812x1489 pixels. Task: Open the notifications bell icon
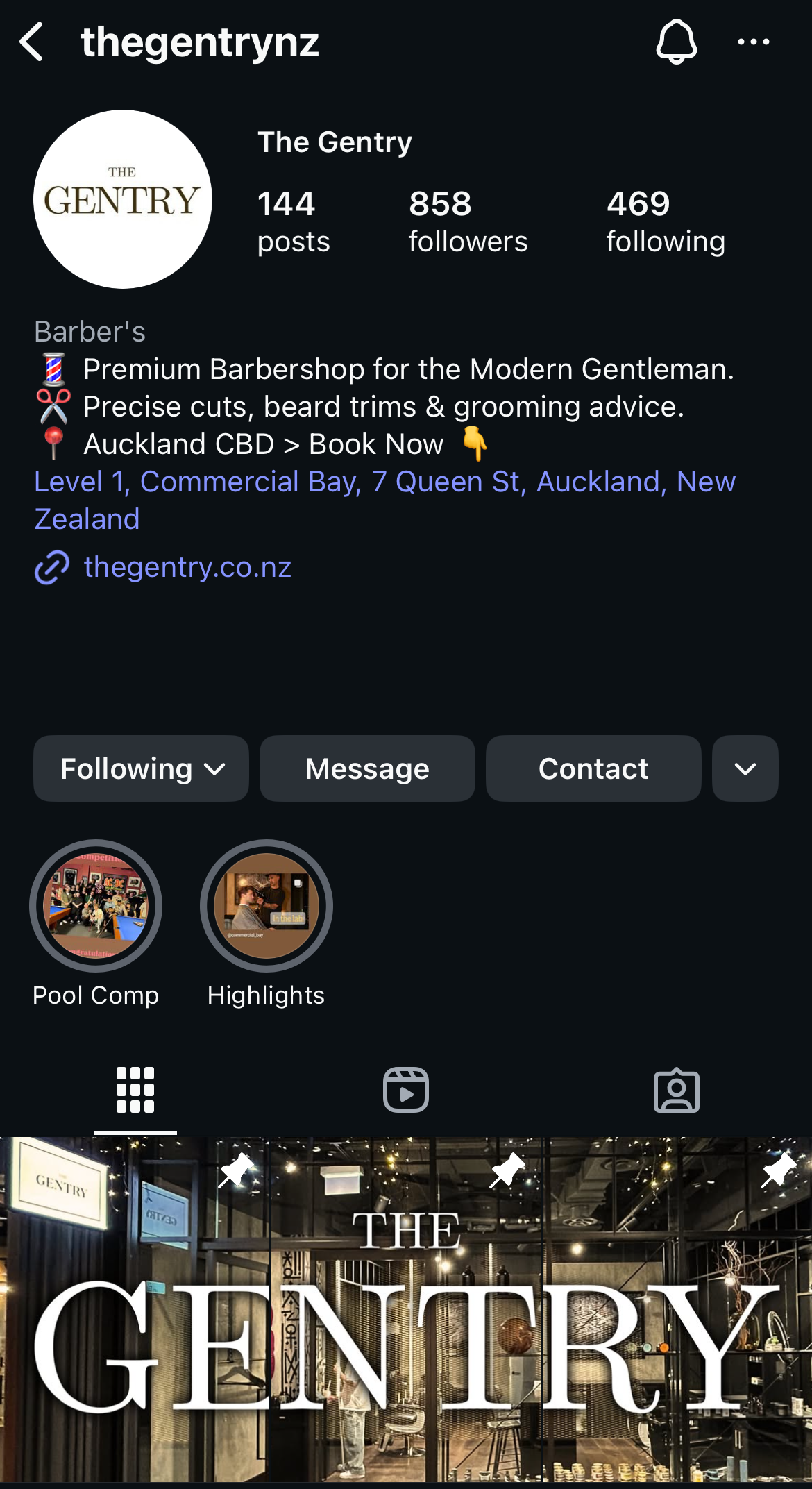[677, 42]
